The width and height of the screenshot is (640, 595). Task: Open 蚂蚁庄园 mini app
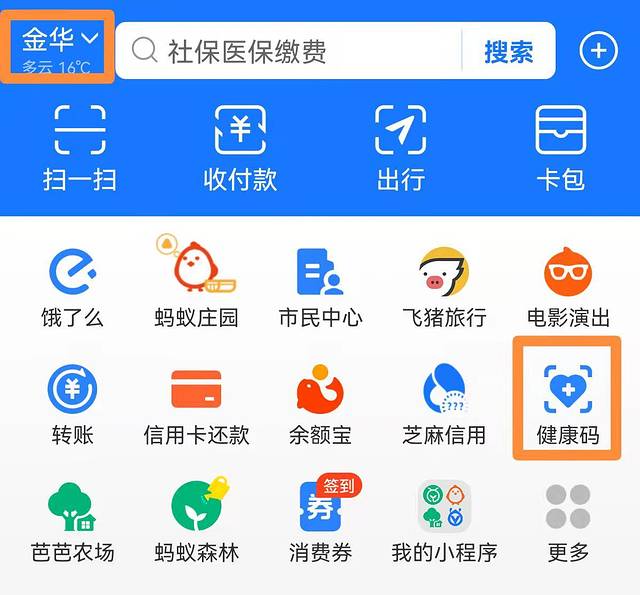197,283
